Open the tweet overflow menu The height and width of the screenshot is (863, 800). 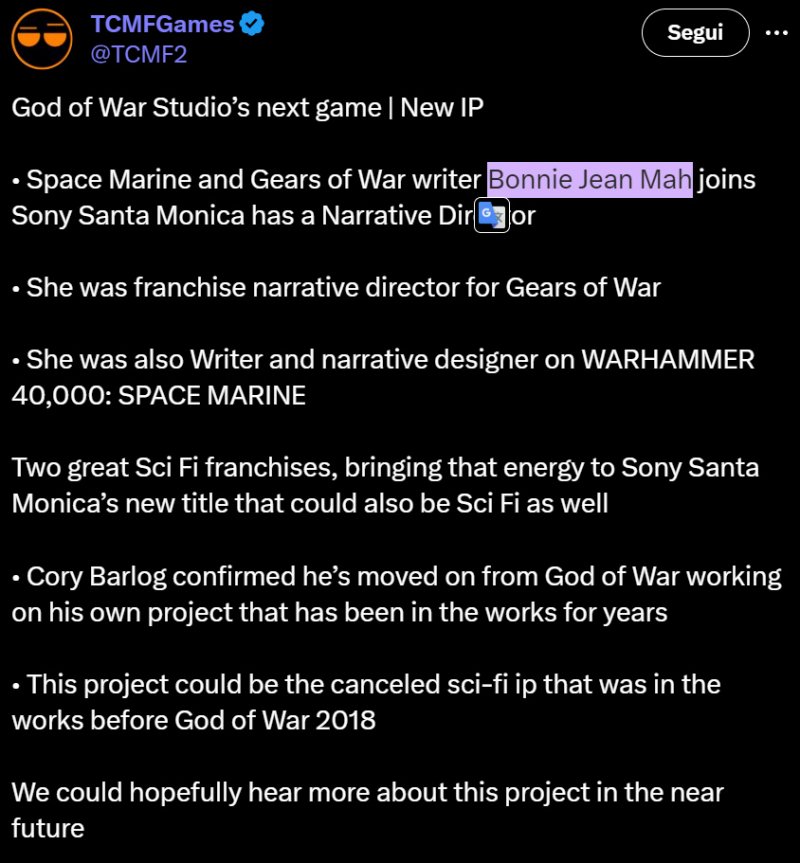776,32
